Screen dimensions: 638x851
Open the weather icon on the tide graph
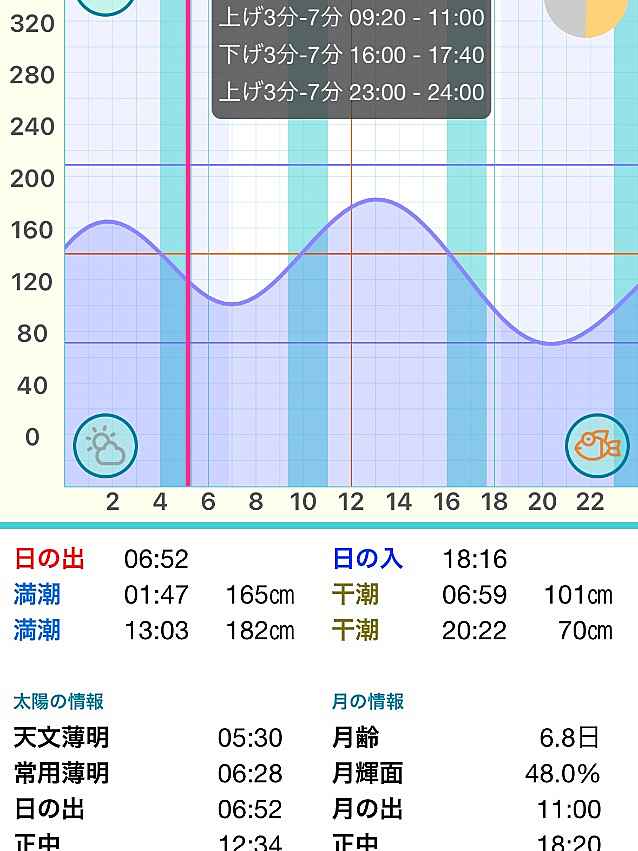coord(105,446)
